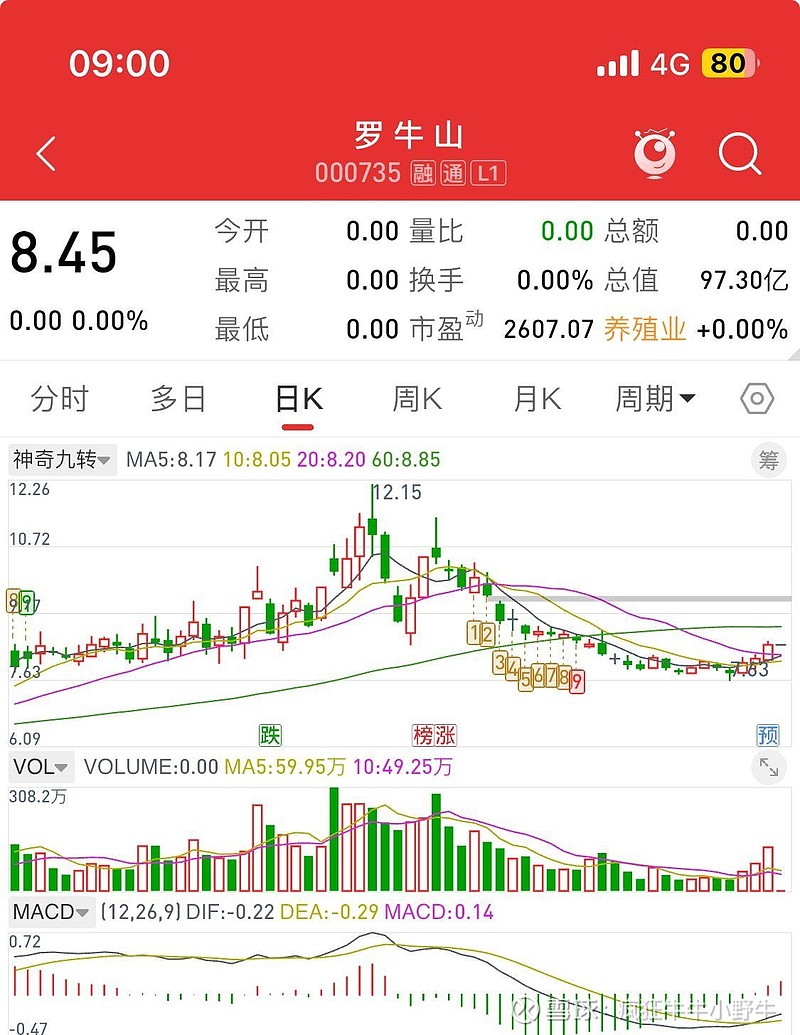The image size is (800, 1035).
Task: Switch to the 多日 chart tab
Action: 178,399
